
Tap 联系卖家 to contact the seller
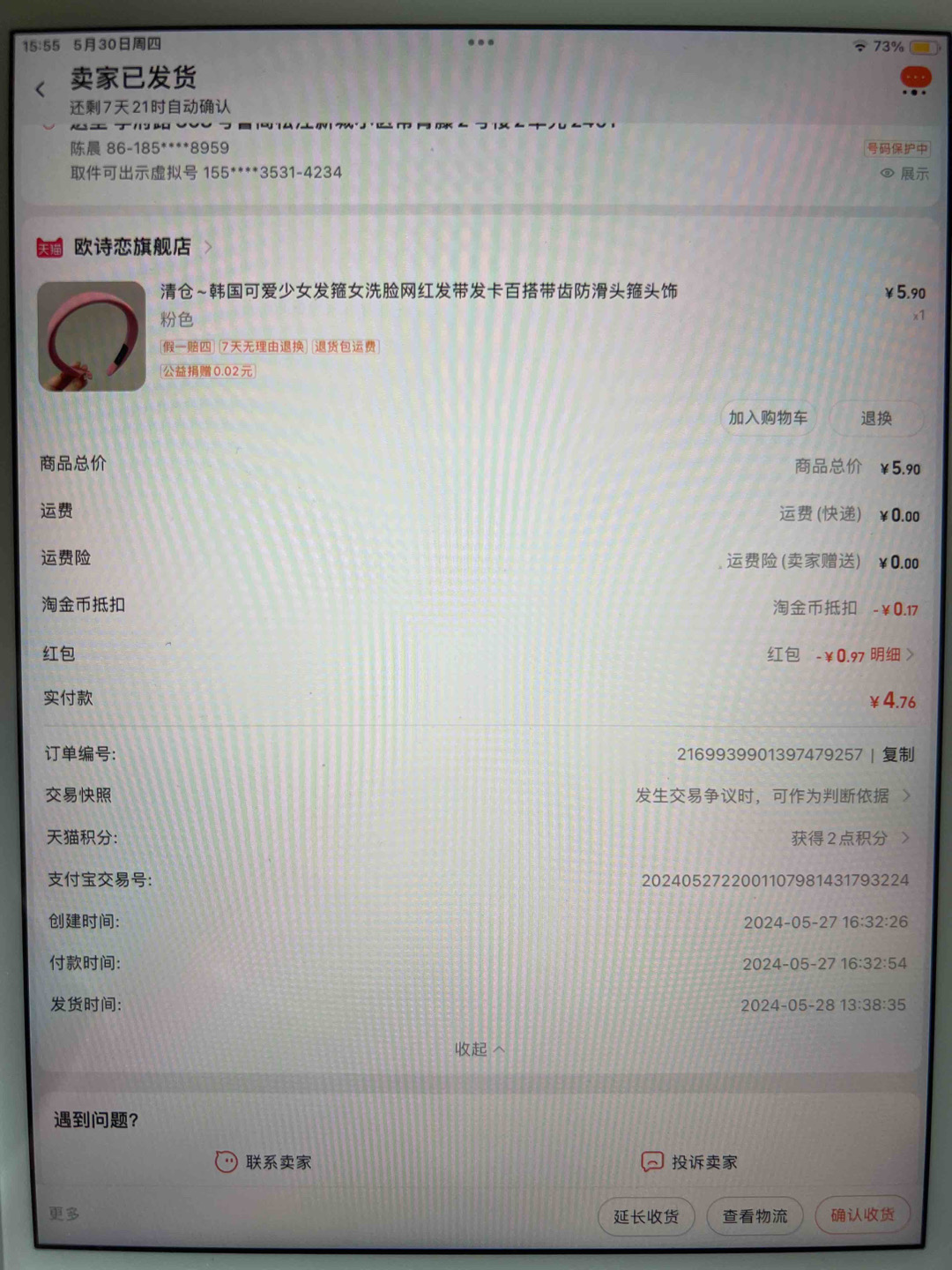264,1162
